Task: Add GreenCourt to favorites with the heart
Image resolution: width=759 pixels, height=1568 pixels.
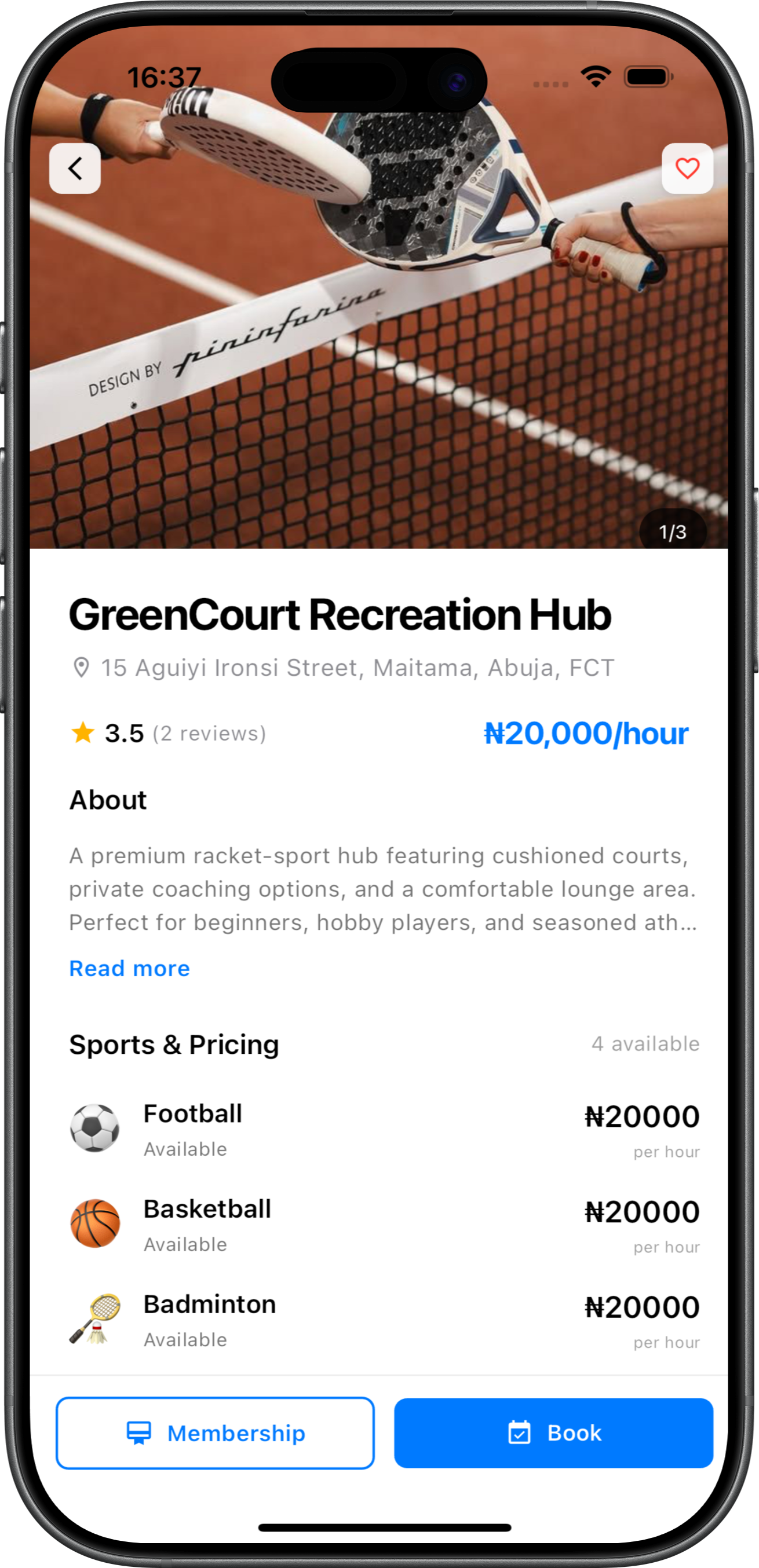Action: pyautogui.click(x=687, y=168)
